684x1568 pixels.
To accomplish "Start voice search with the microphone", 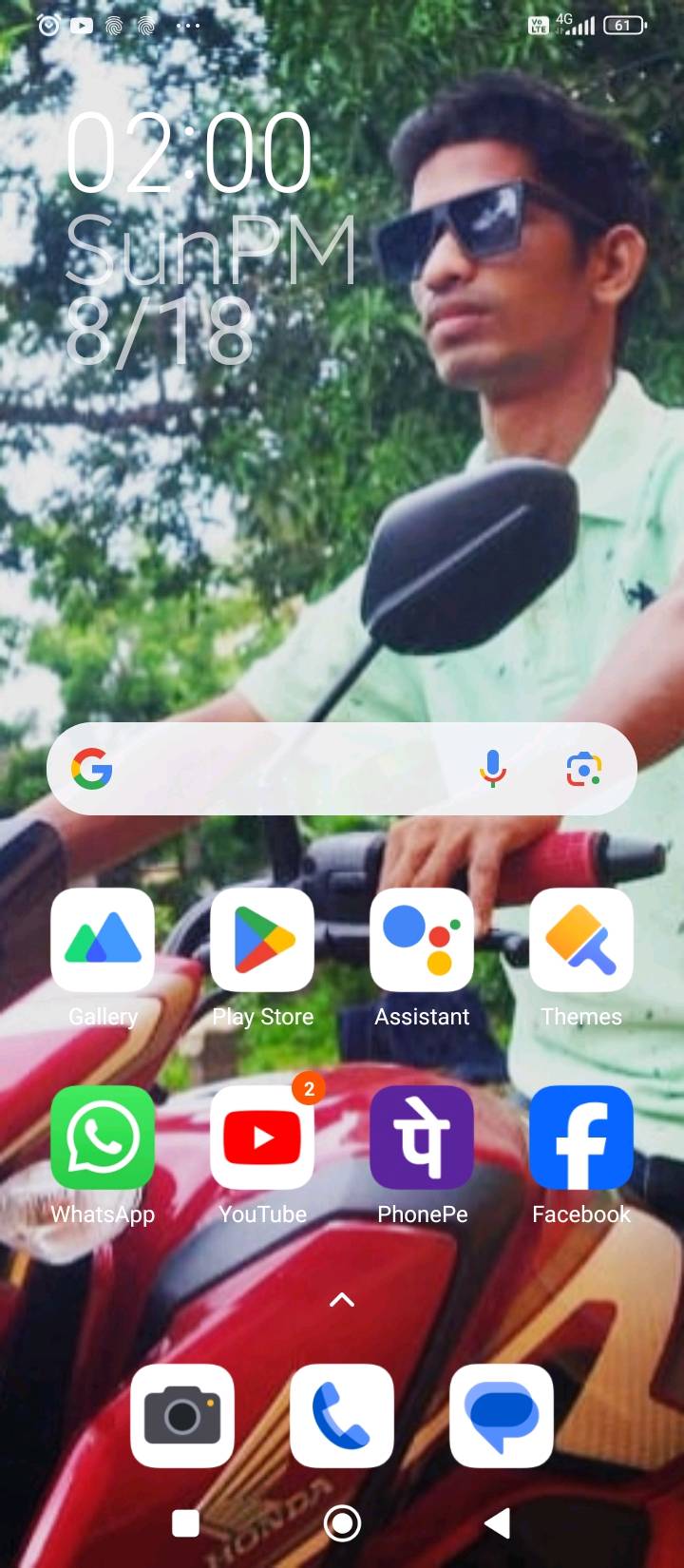I will click(x=492, y=768).
